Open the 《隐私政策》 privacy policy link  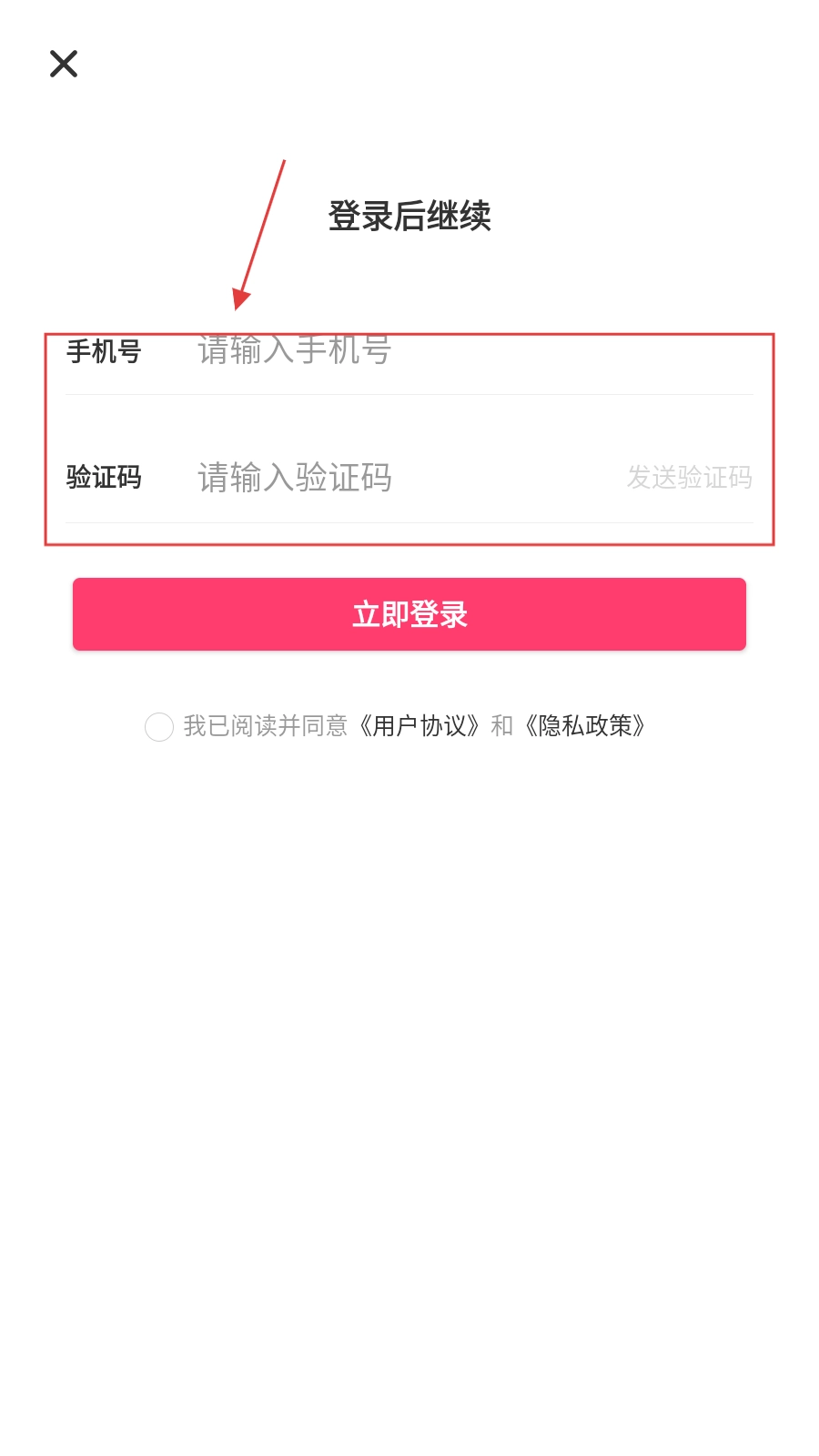point(585,726)
